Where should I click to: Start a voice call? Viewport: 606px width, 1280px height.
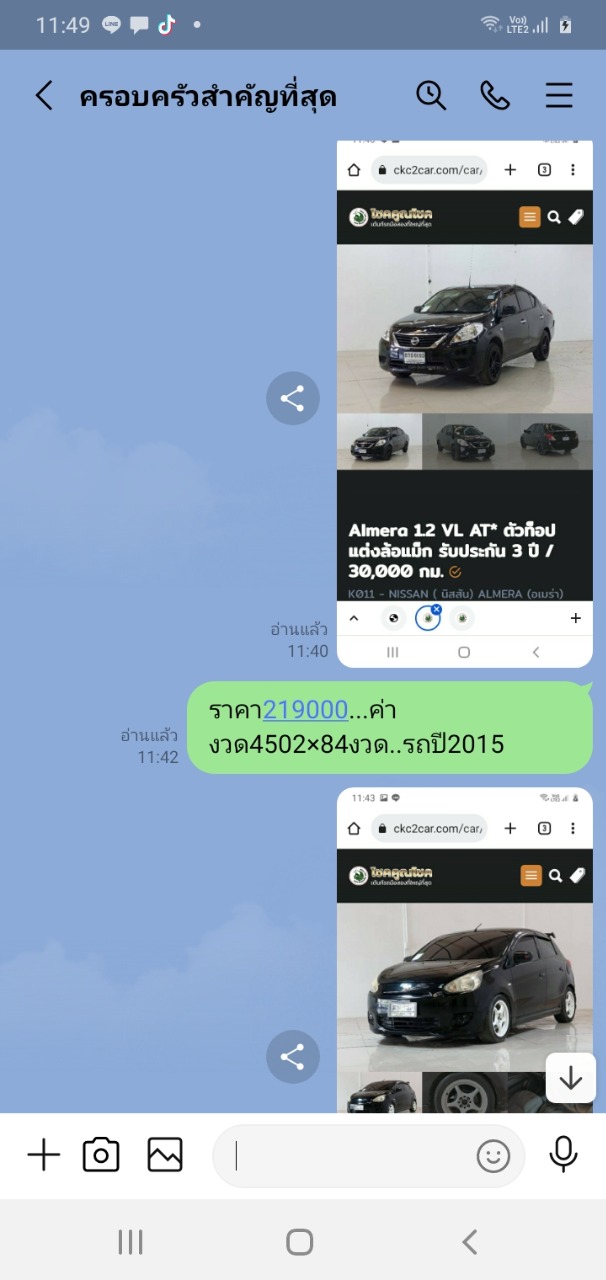495,96
